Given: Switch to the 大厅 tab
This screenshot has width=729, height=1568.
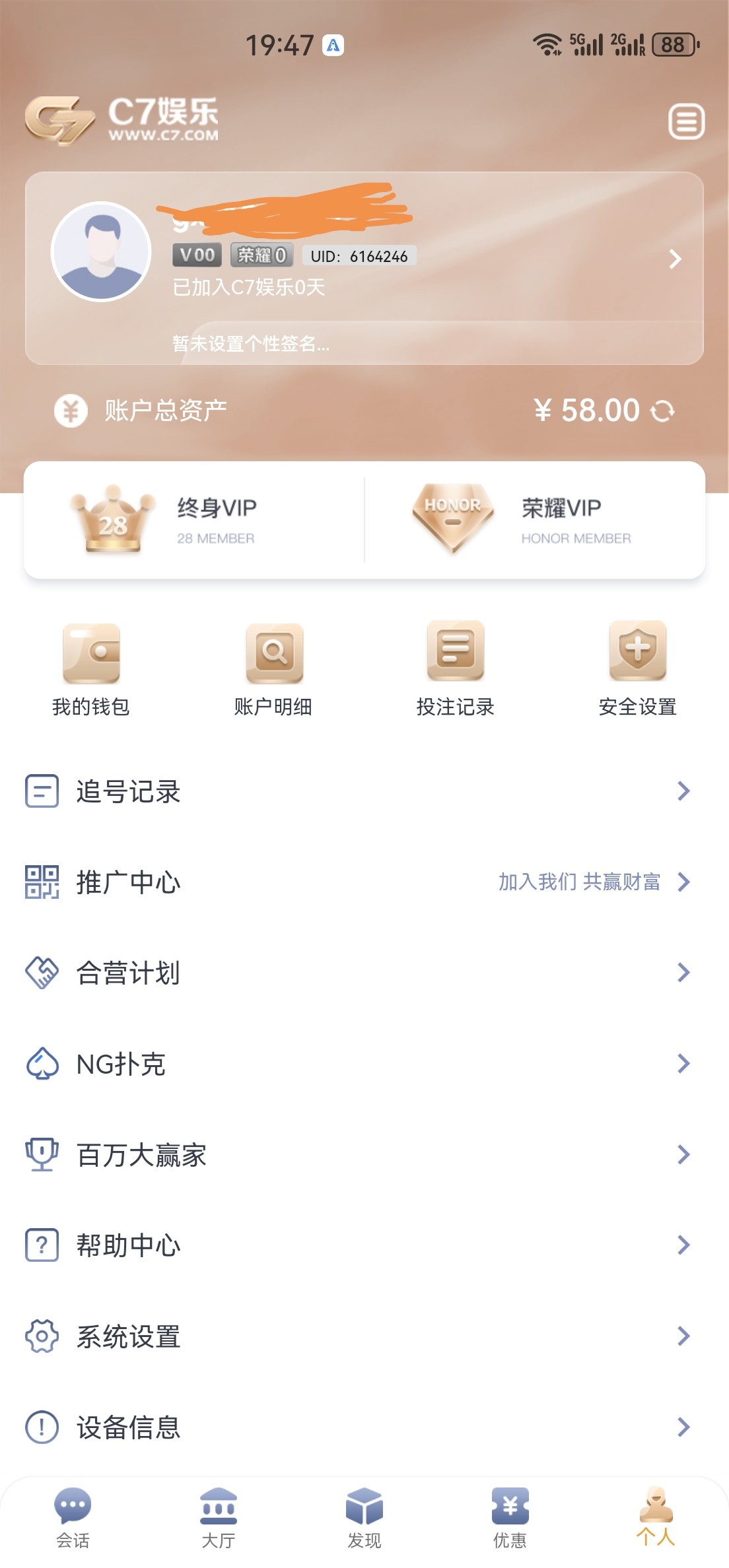Looking at the screenshot, I should click(219, 1518).
